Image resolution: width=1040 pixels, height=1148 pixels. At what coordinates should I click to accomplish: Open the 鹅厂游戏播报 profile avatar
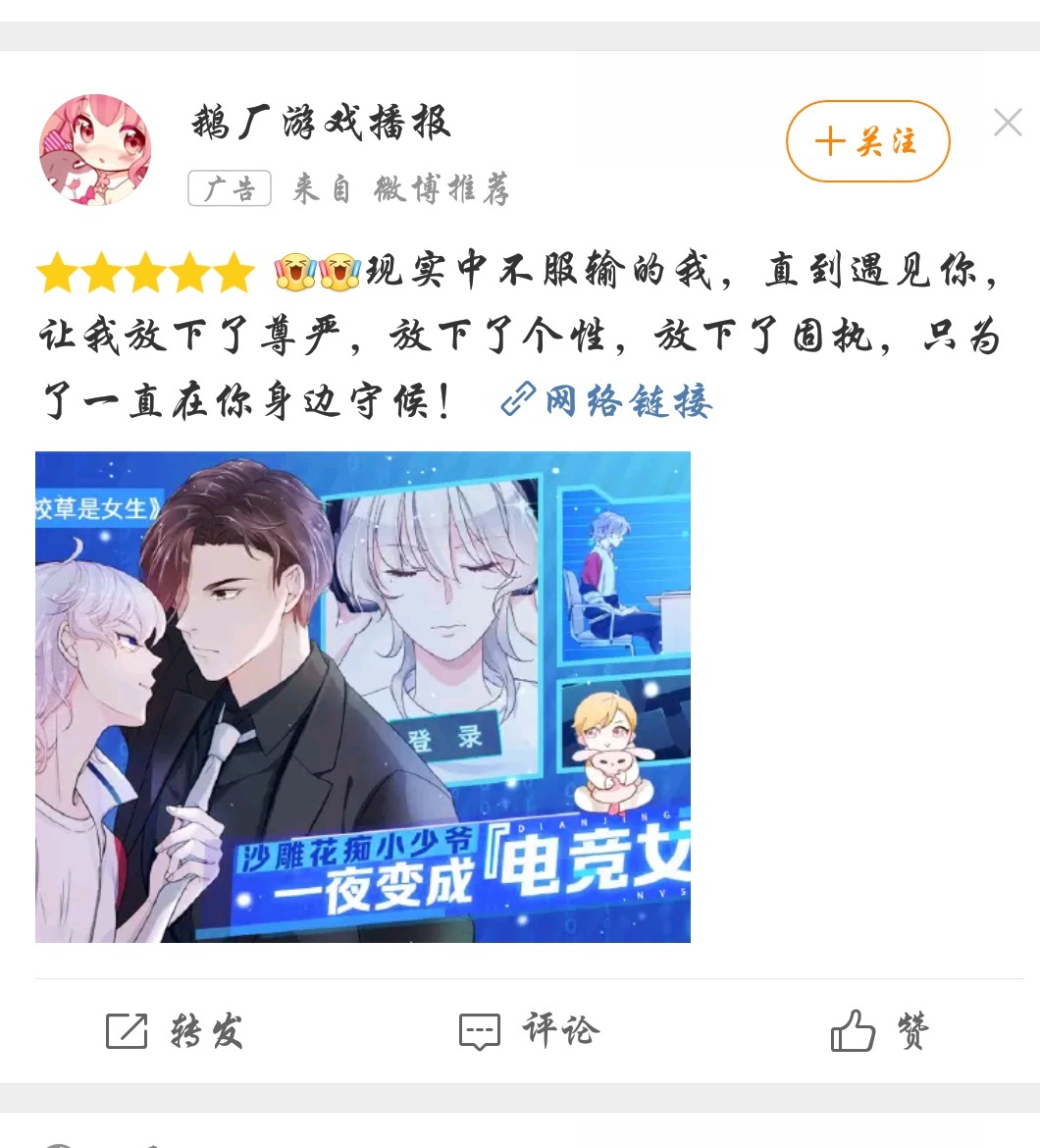pos(95,150)
